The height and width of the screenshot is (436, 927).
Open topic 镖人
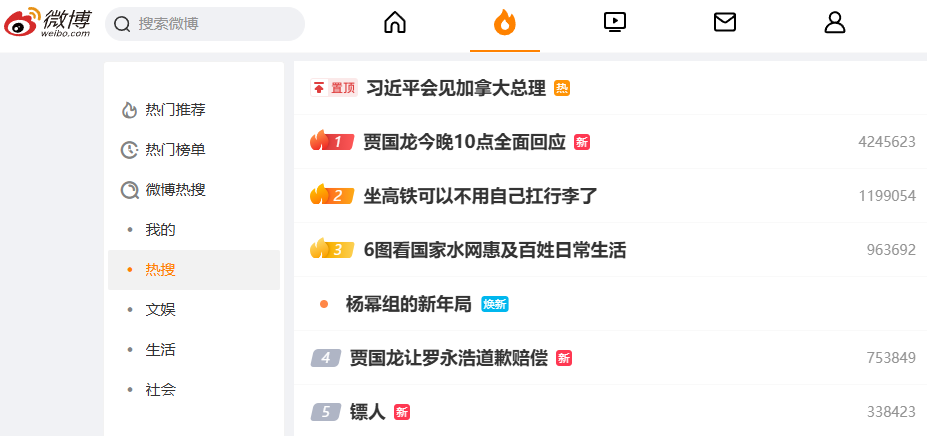click(x=367, y=412)
